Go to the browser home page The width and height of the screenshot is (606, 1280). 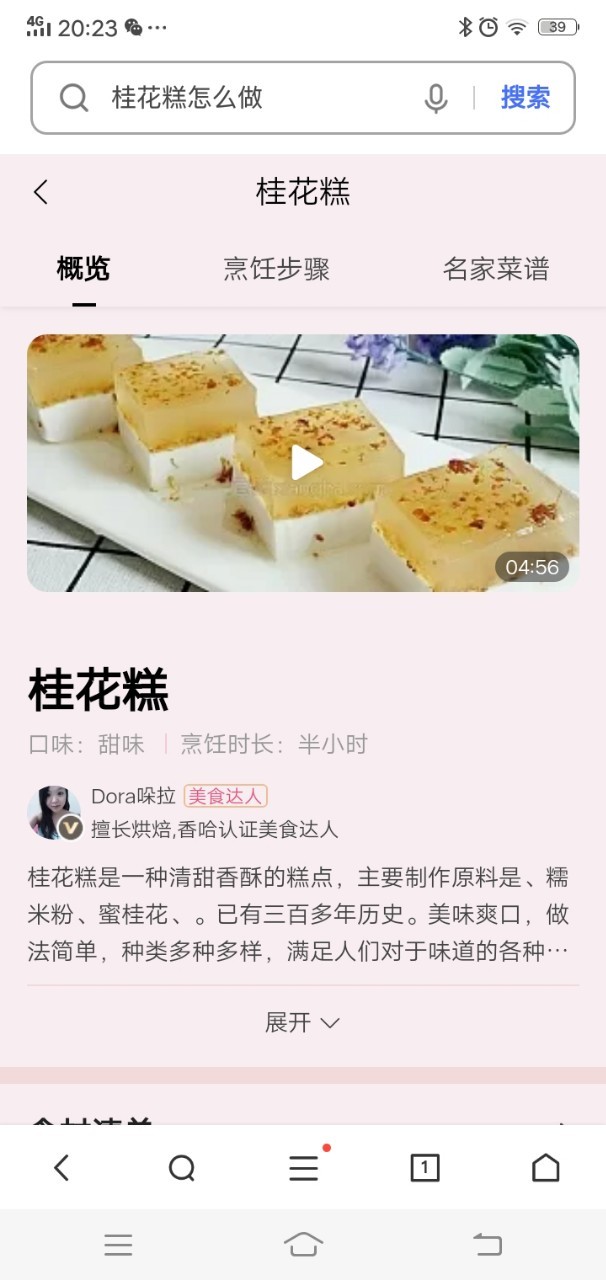point(545,1167)
